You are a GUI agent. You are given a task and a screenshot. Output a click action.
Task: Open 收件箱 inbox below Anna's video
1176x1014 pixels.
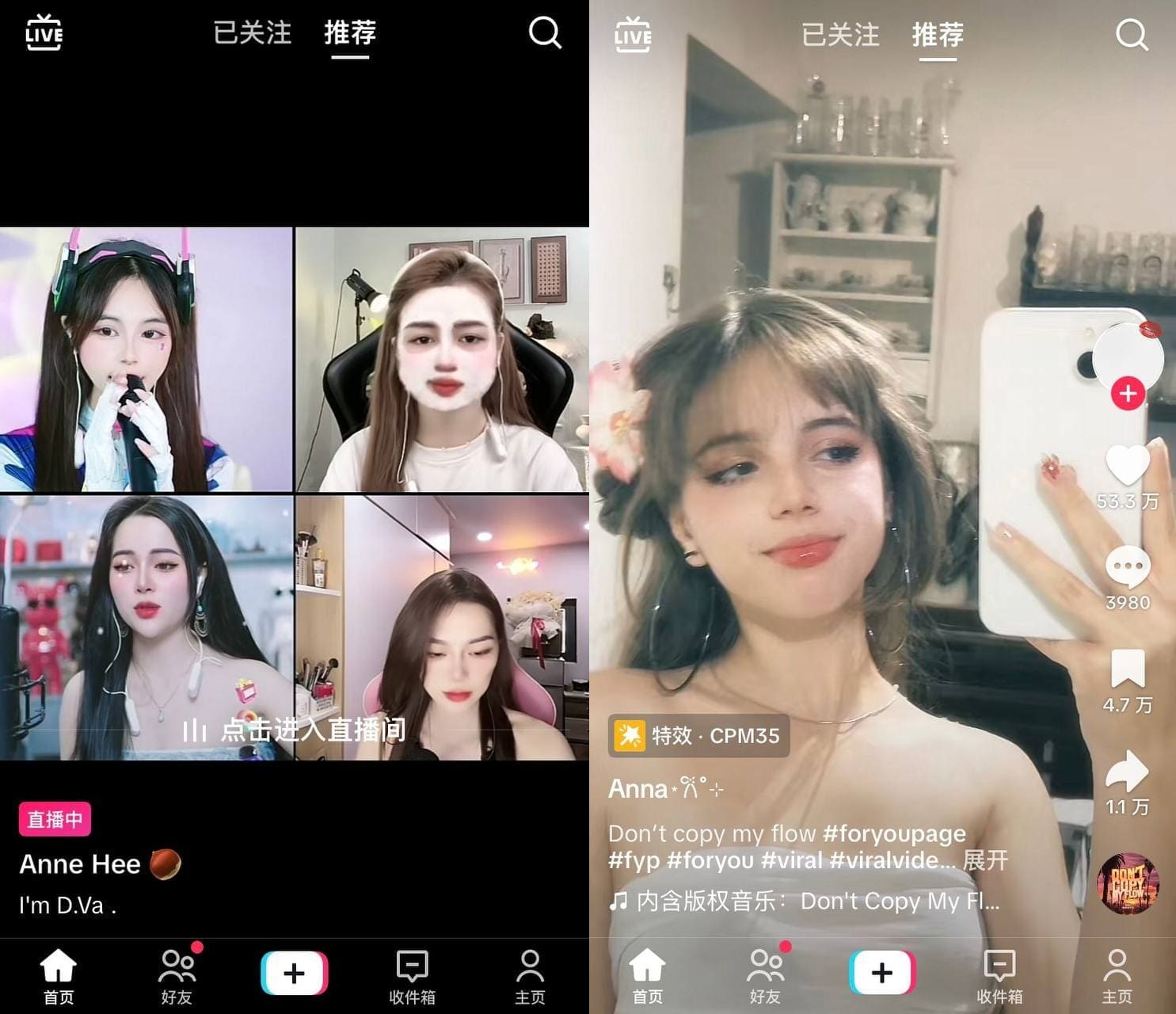999,976
